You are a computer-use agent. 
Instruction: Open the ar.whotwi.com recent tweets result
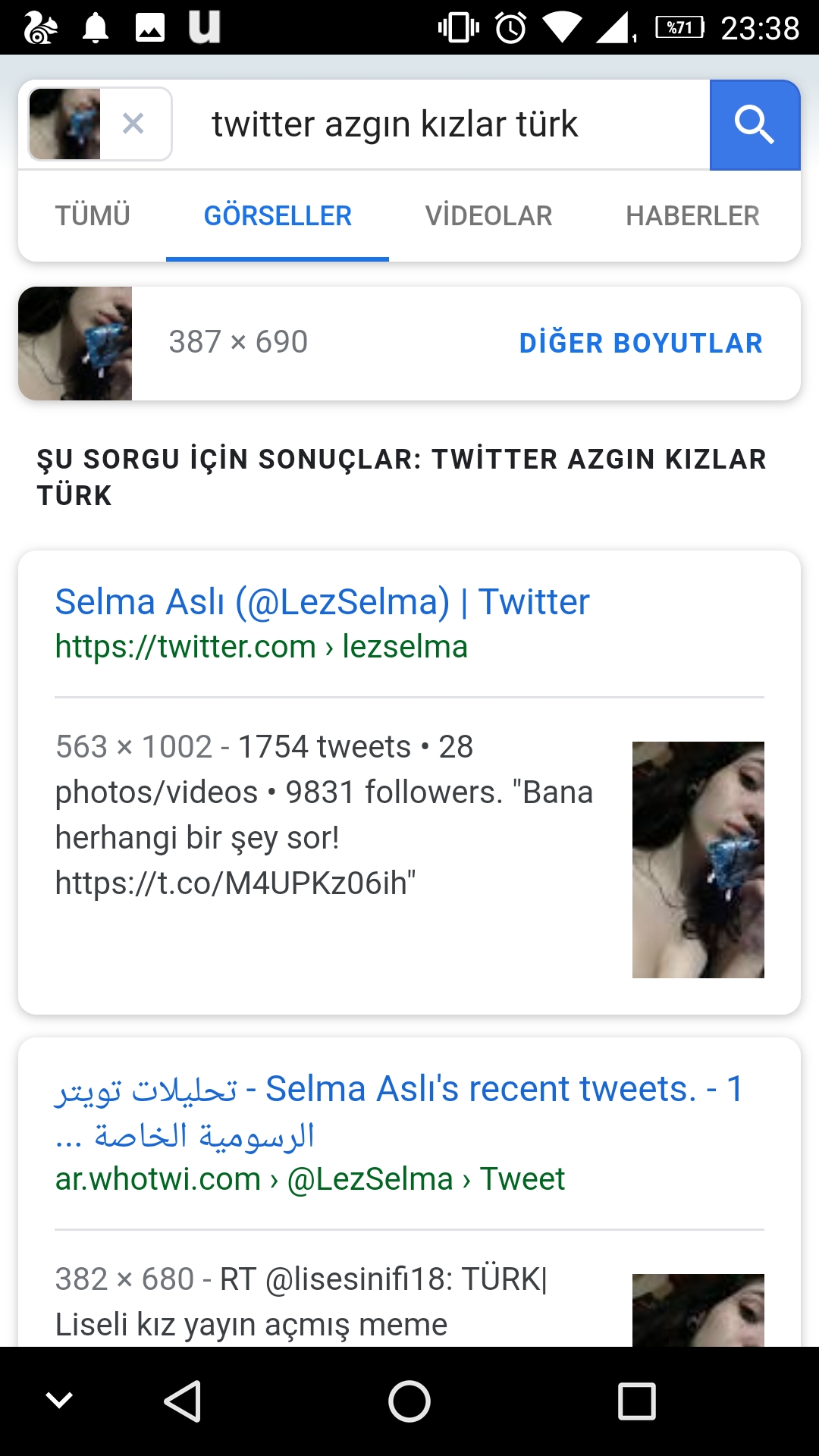click(398, 1090)
